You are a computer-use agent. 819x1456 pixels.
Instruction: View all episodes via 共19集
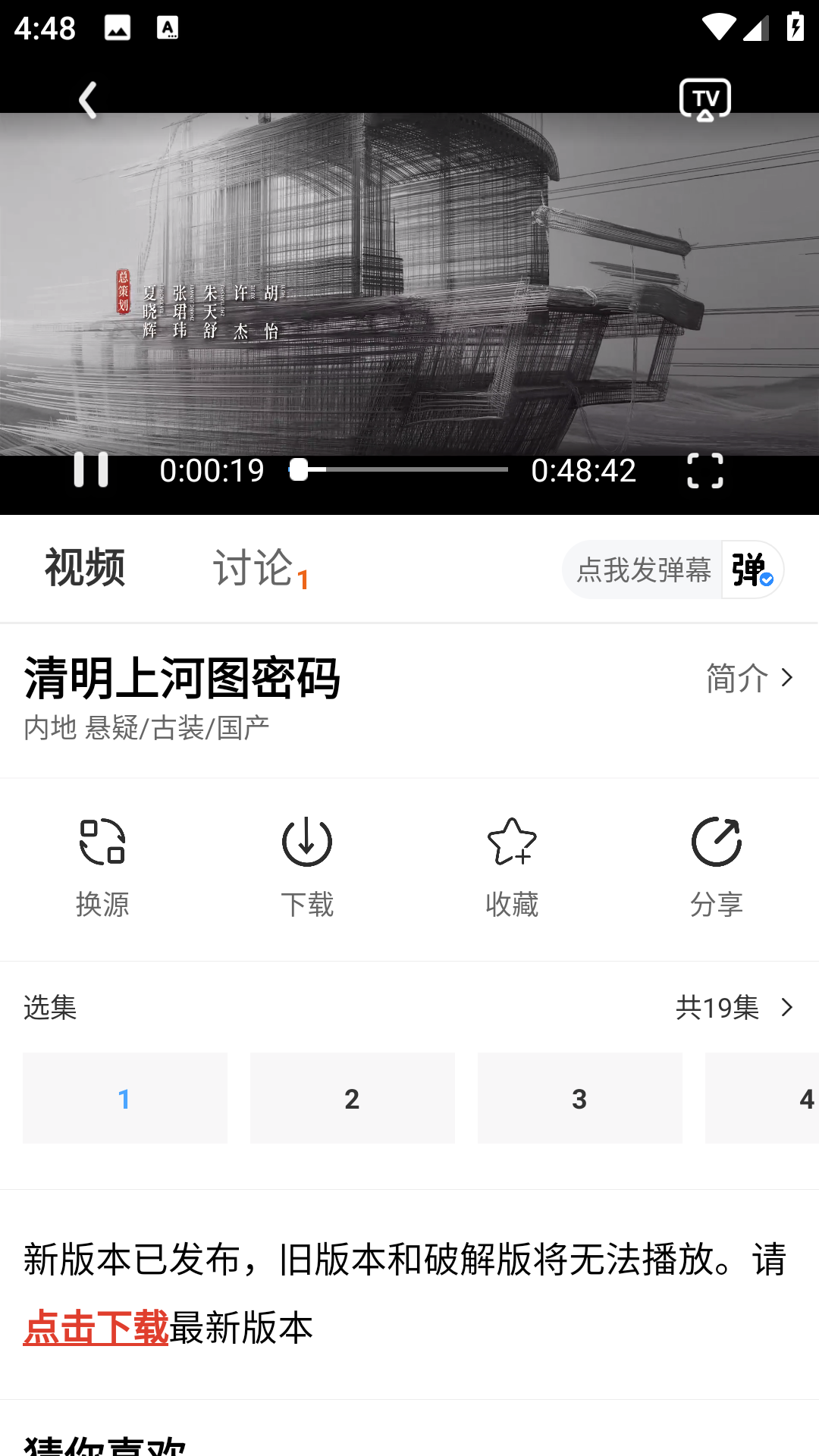(x=734, y=1007)
